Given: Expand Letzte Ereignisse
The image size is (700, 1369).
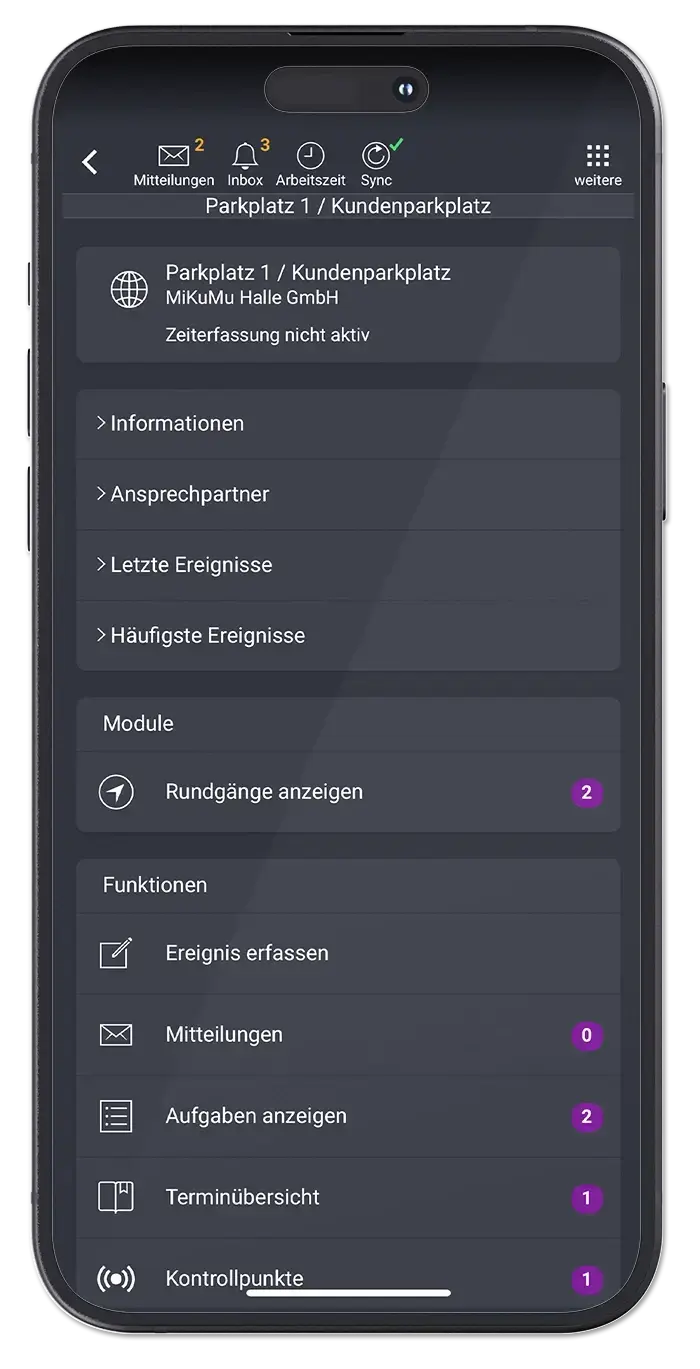Looking at the screenshot, I should [348, 565].
